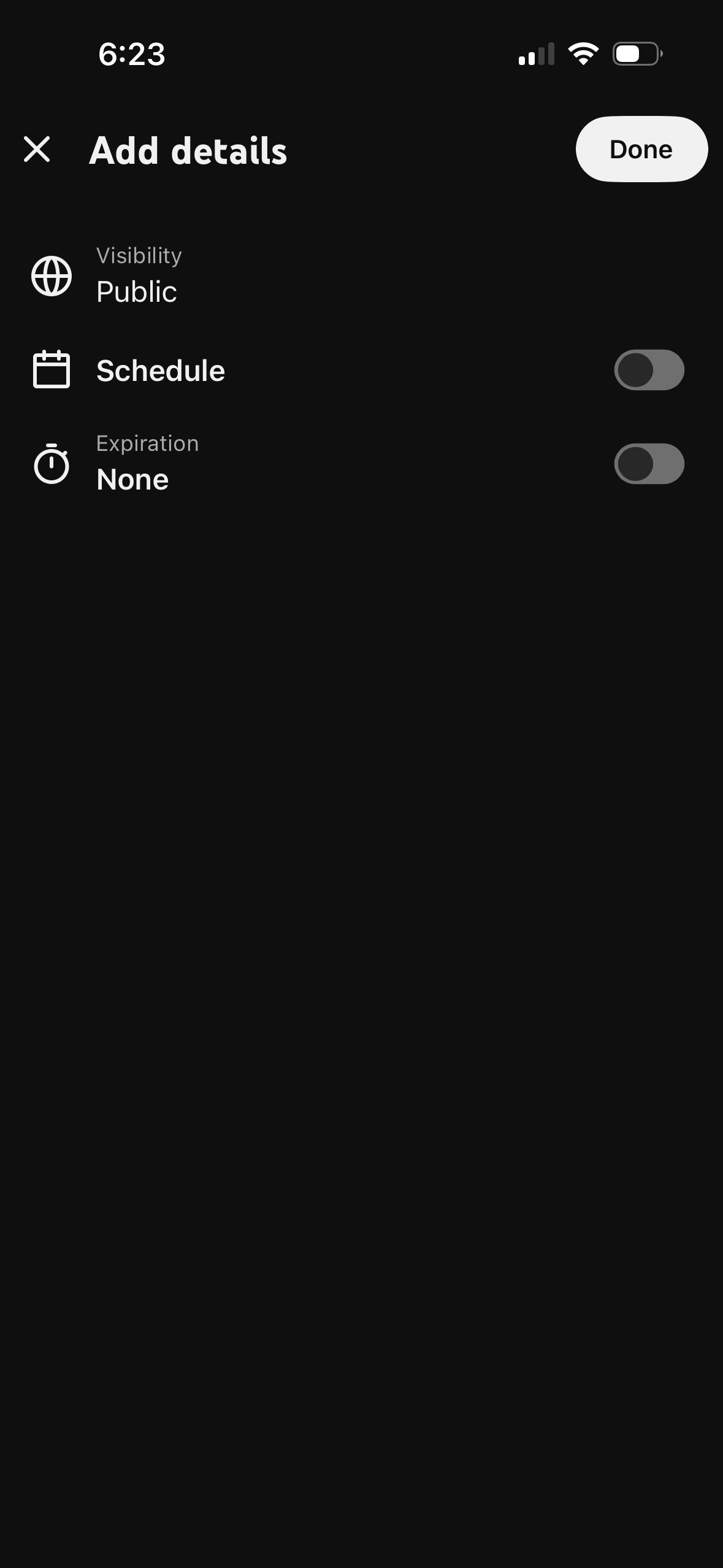The width and height of the screenshot is (723, 1568).
Task: Enable the Schedule toggle
Action: 649,369
